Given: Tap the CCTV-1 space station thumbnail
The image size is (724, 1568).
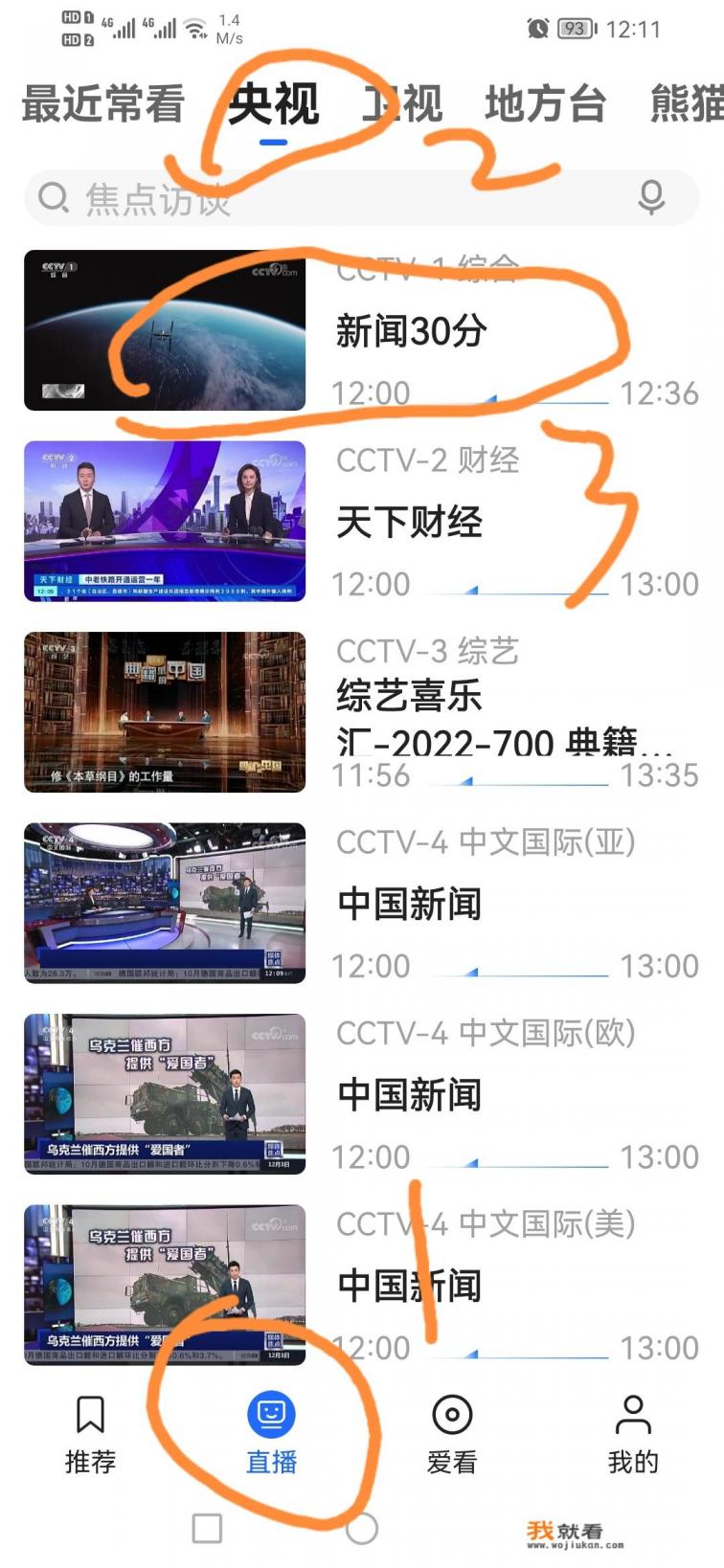Looking at the screenshot, I should tap(165, 333).
